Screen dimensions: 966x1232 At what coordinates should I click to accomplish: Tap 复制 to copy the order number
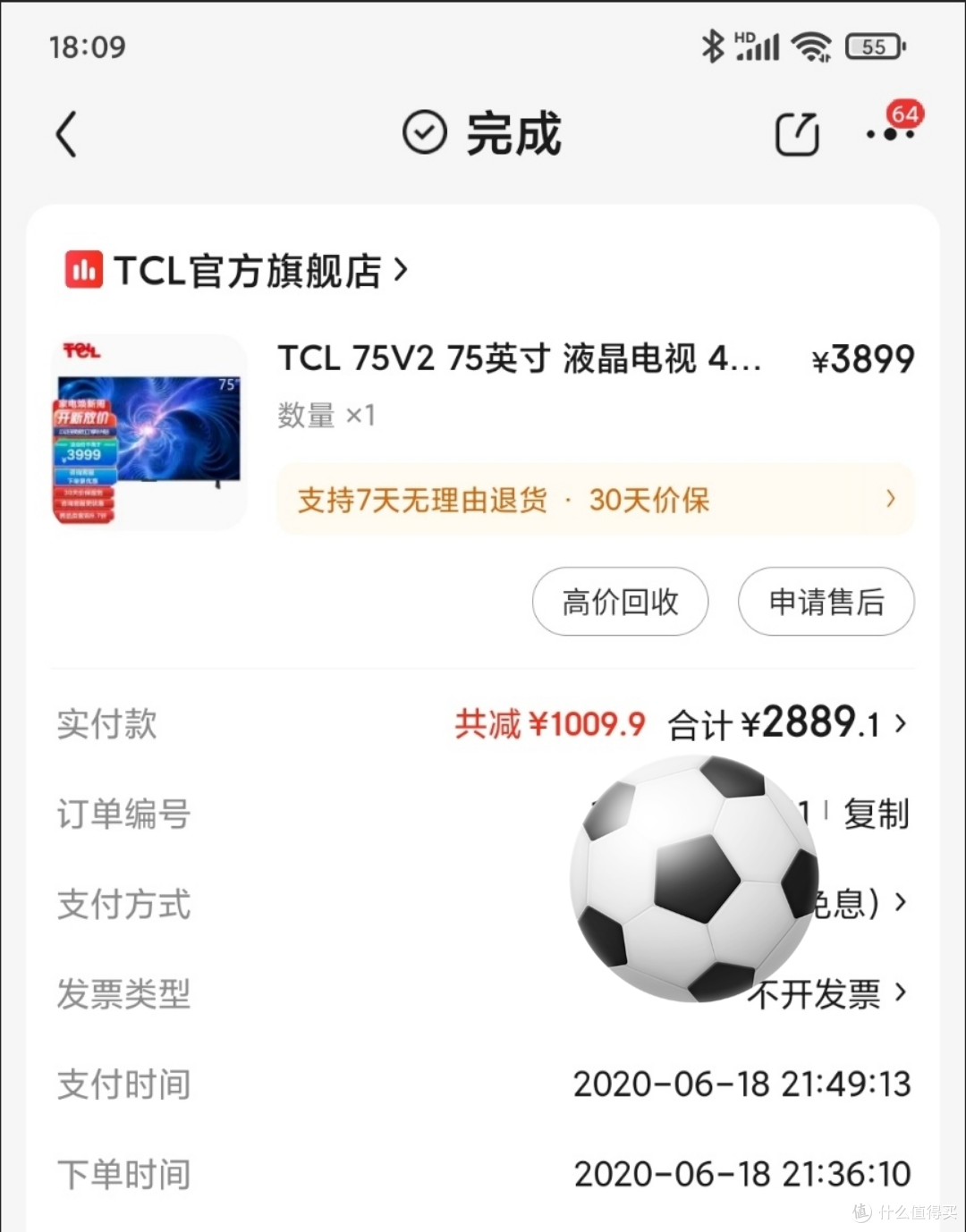tap(877, 814)
